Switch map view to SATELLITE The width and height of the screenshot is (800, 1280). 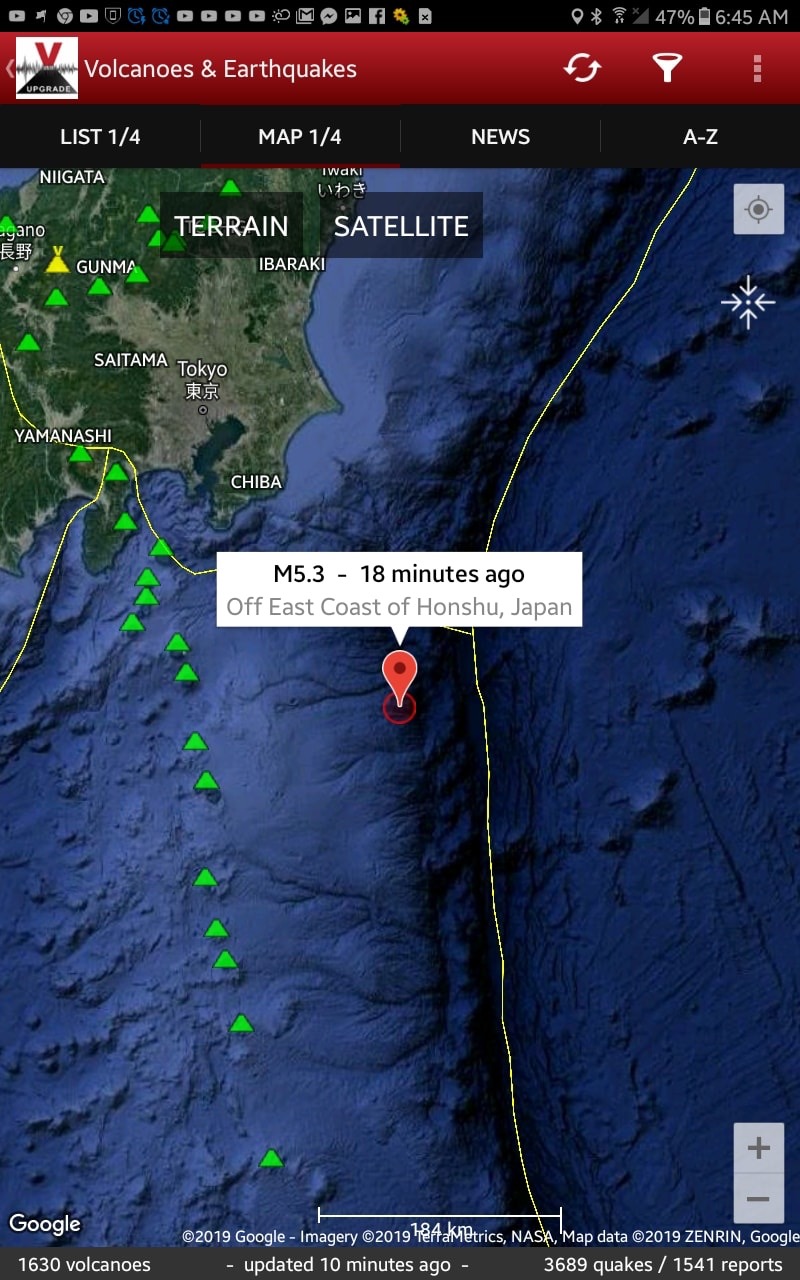tap(401, 226)
